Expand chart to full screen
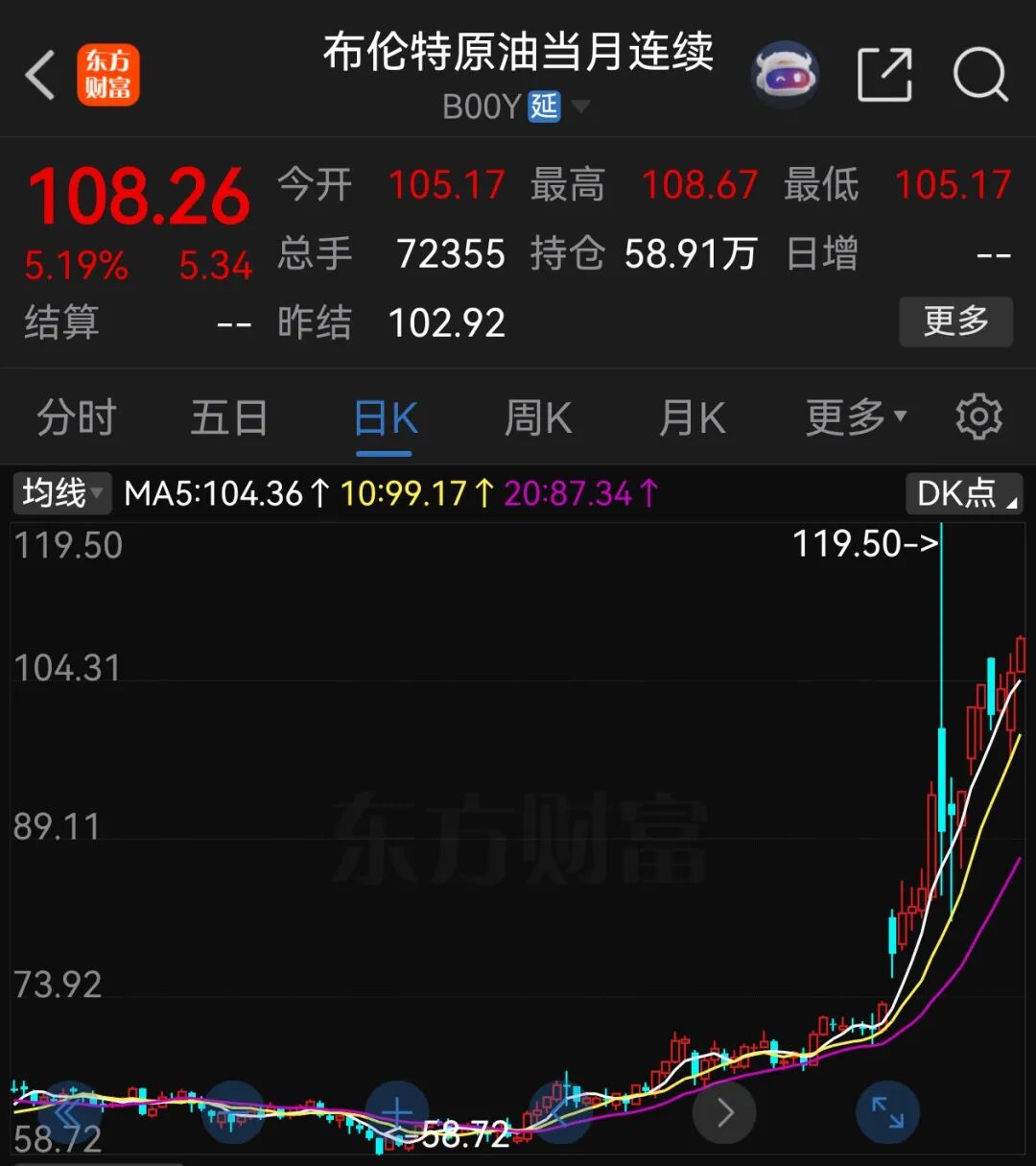The width and height of the screenshot is (1036, 1166). pyautogui.click(x=887, y=1112)
